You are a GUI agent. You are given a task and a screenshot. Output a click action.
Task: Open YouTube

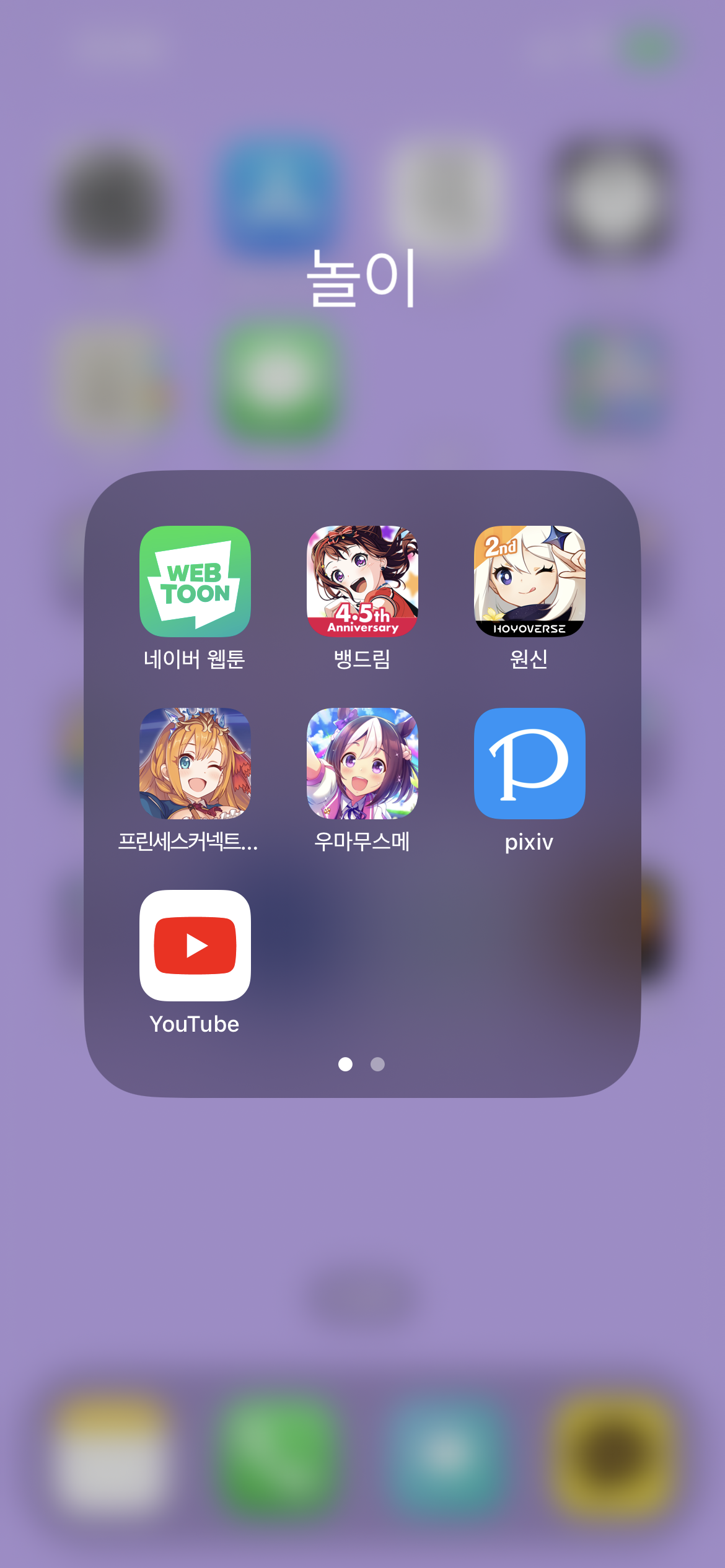195,945
